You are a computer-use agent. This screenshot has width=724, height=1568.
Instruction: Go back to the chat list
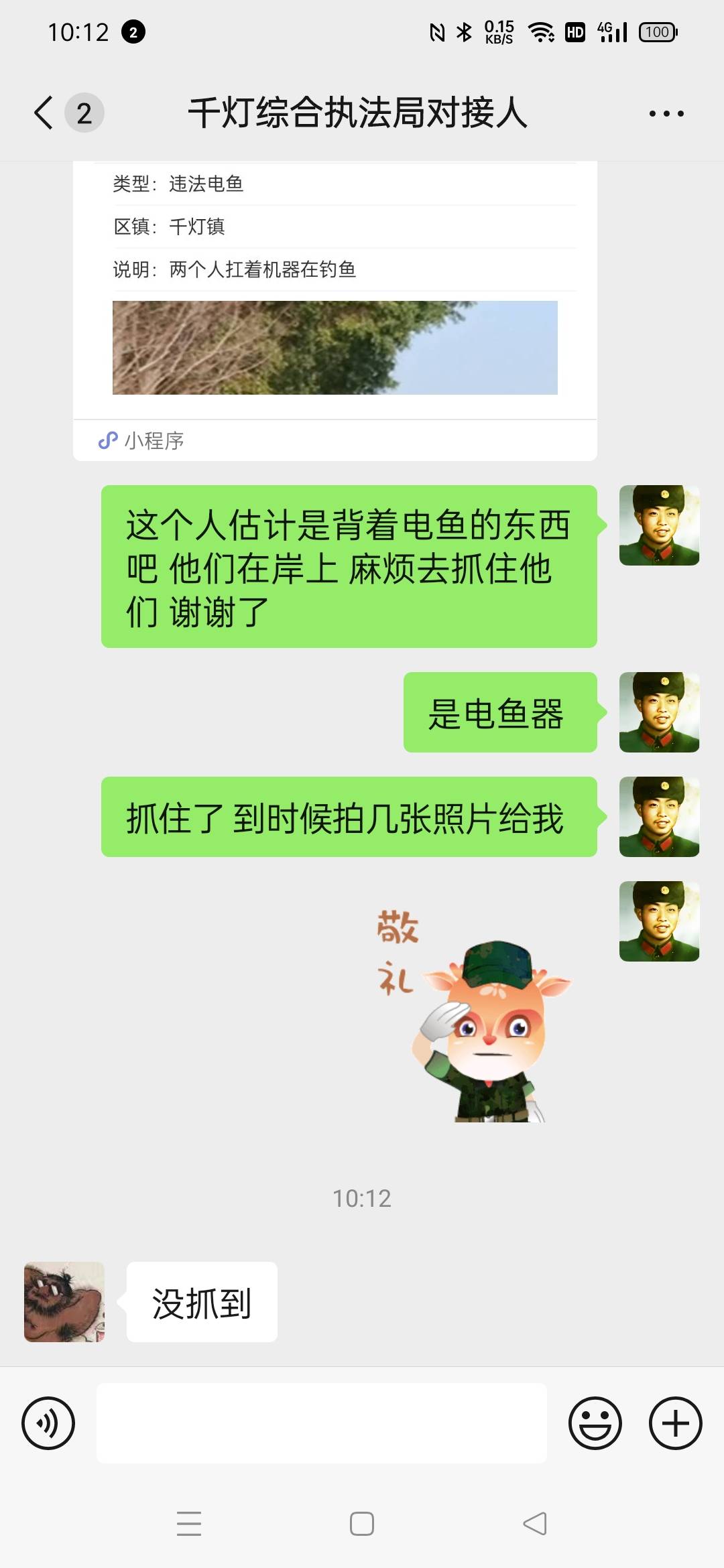click(44, 113)
